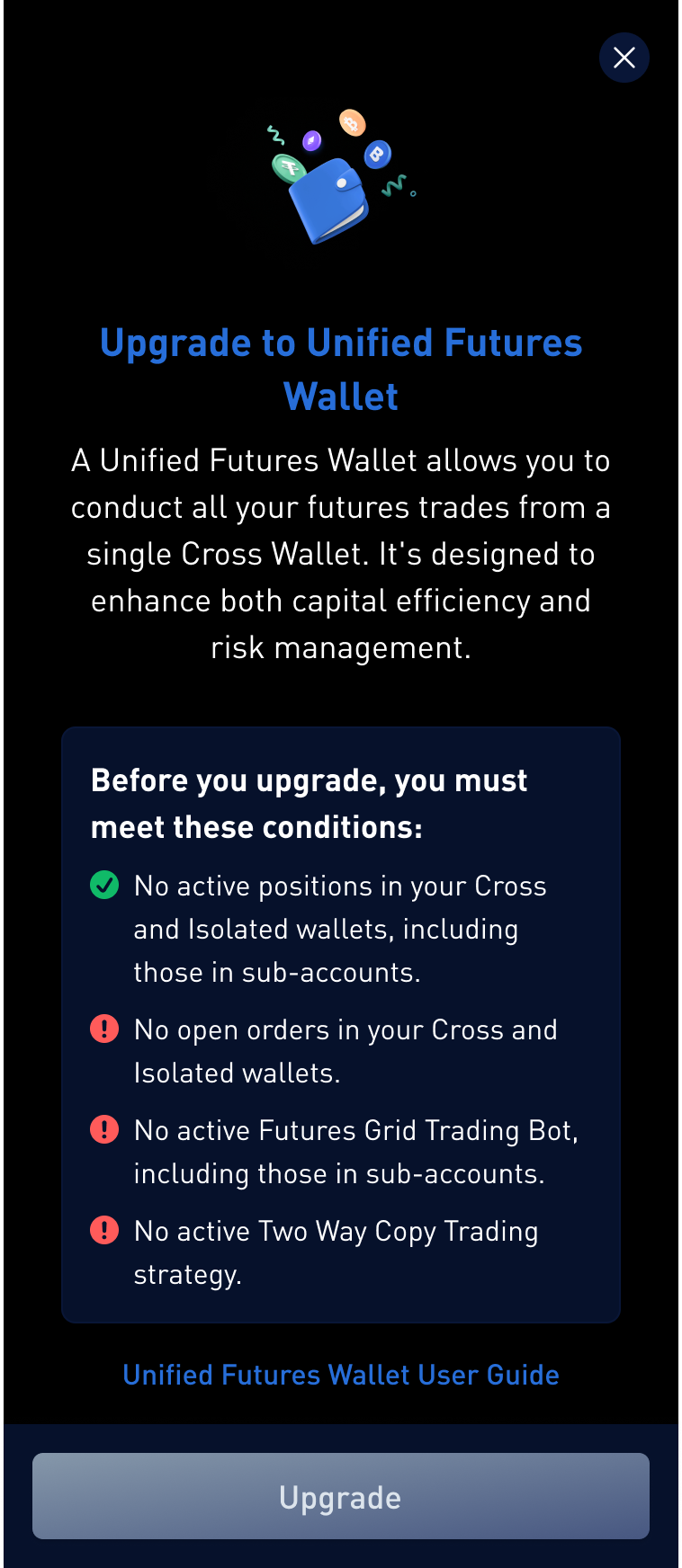The image size is (682, 1568).
Task: Click the wallet feature description paragraph
Action: coord(341,553)
